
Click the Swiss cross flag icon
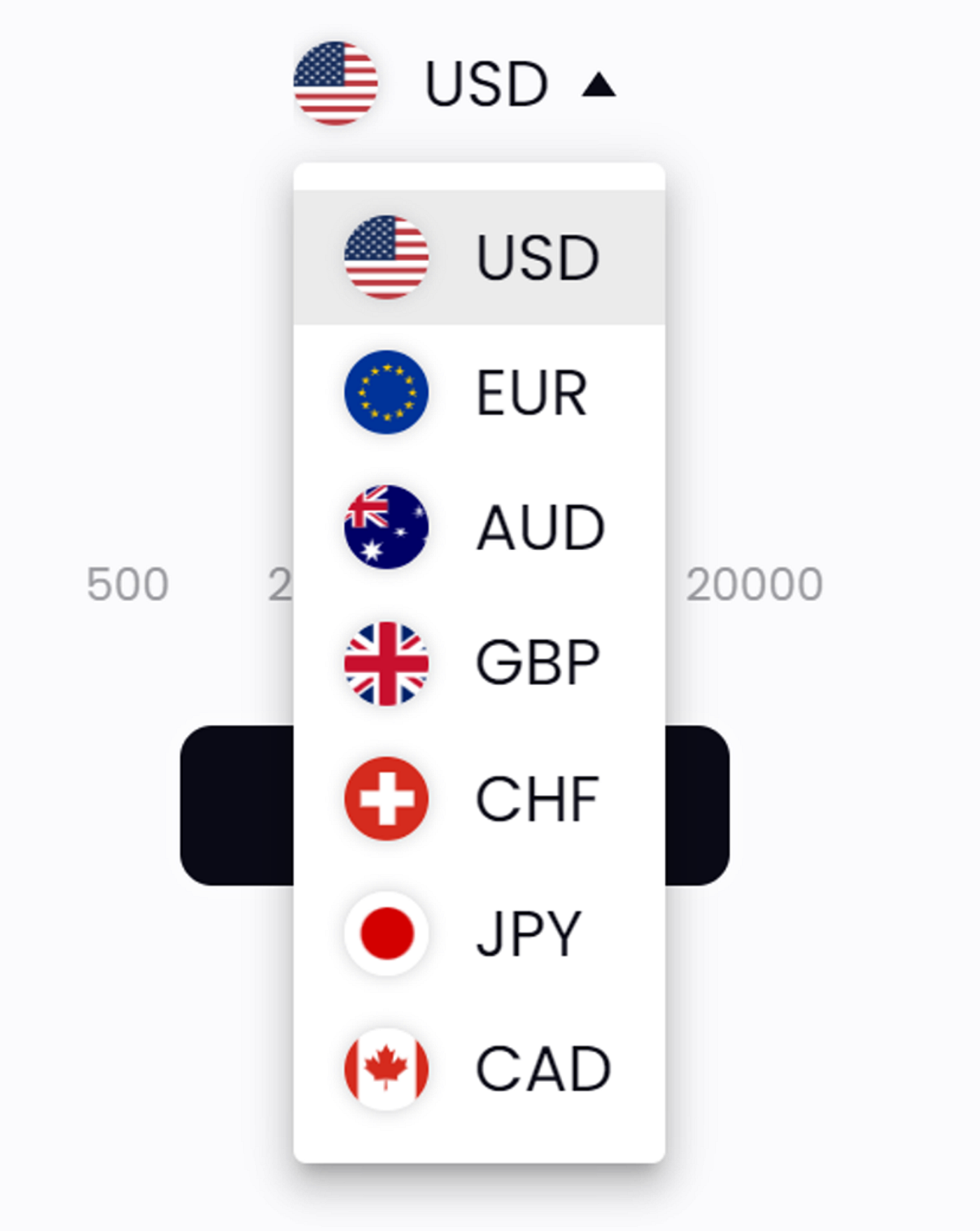point(387,798)
